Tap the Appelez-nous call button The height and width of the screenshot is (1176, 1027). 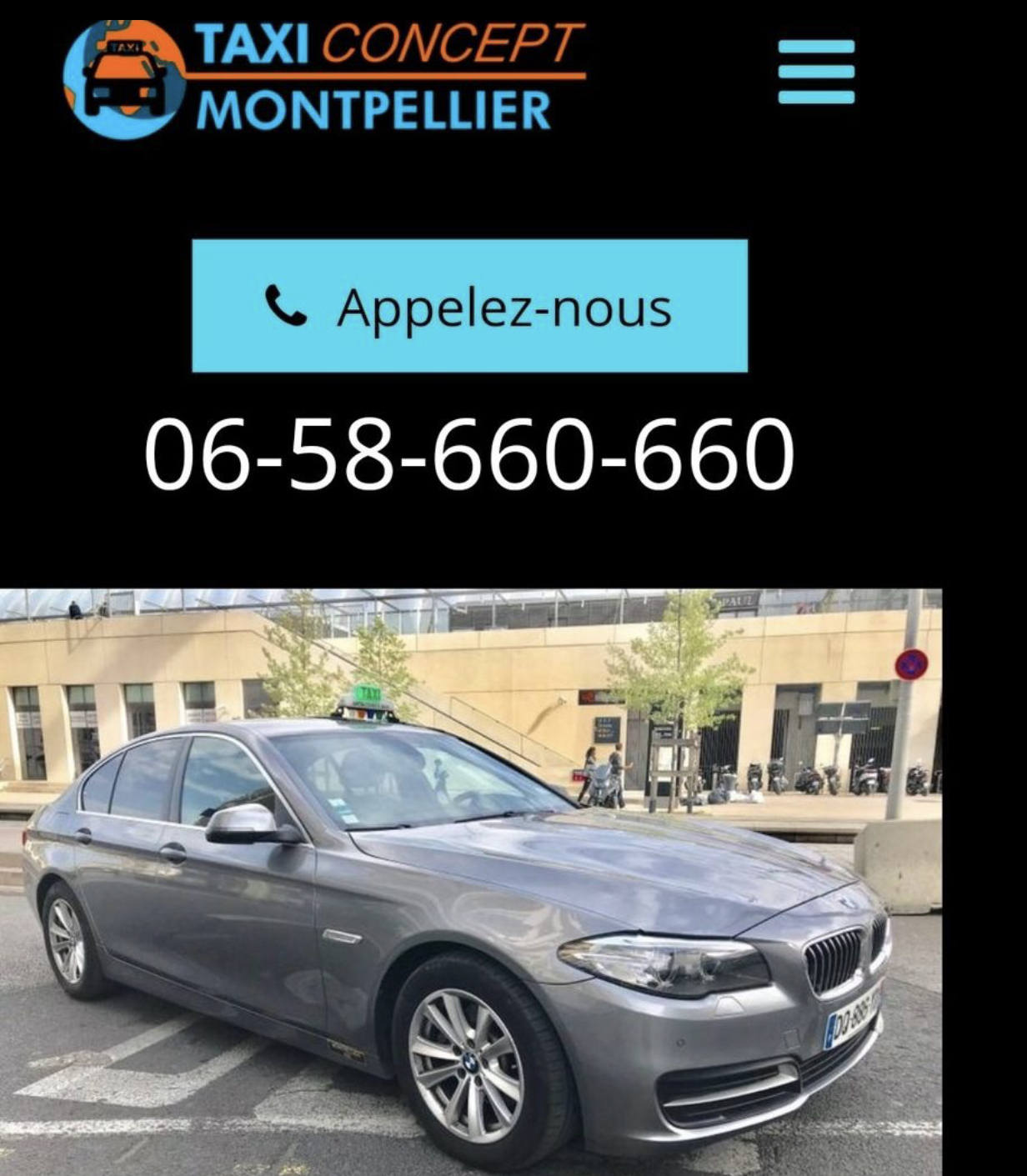(x=469, y=306)
